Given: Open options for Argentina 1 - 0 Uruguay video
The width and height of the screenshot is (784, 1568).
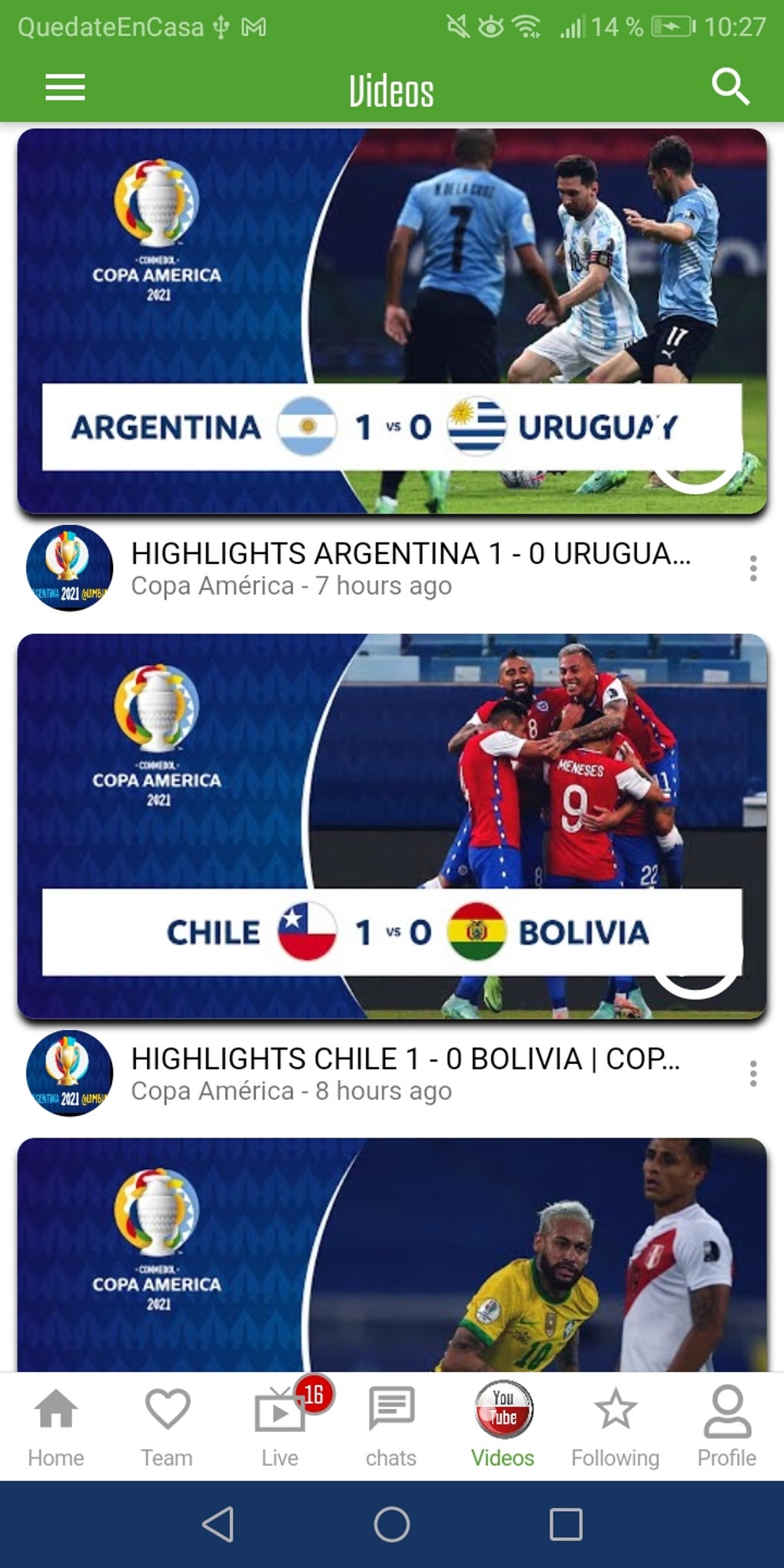Looking at the screenshot, I should tap(753, 569).
